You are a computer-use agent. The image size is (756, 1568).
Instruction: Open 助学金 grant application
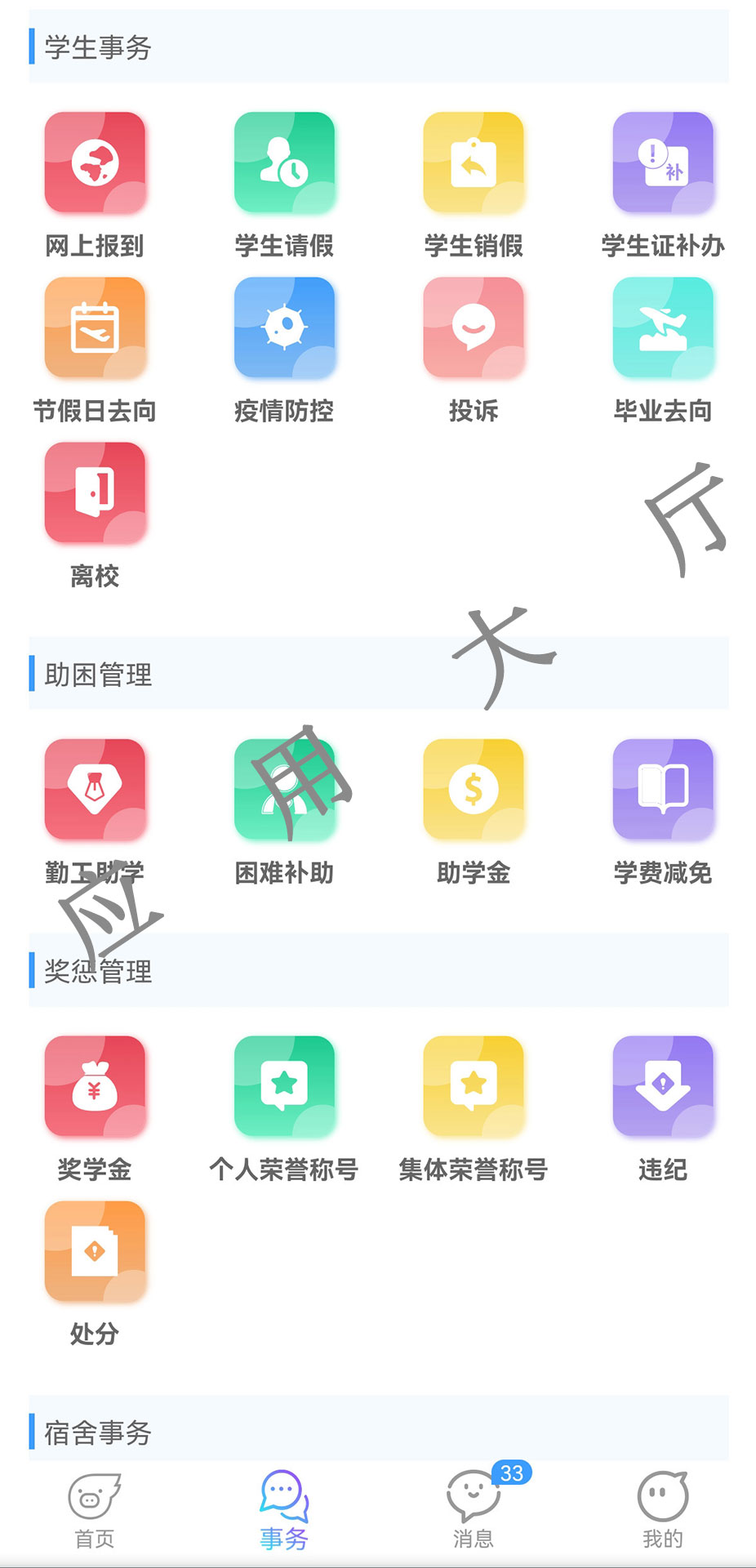pyautogui.click(x=474, y=791)
